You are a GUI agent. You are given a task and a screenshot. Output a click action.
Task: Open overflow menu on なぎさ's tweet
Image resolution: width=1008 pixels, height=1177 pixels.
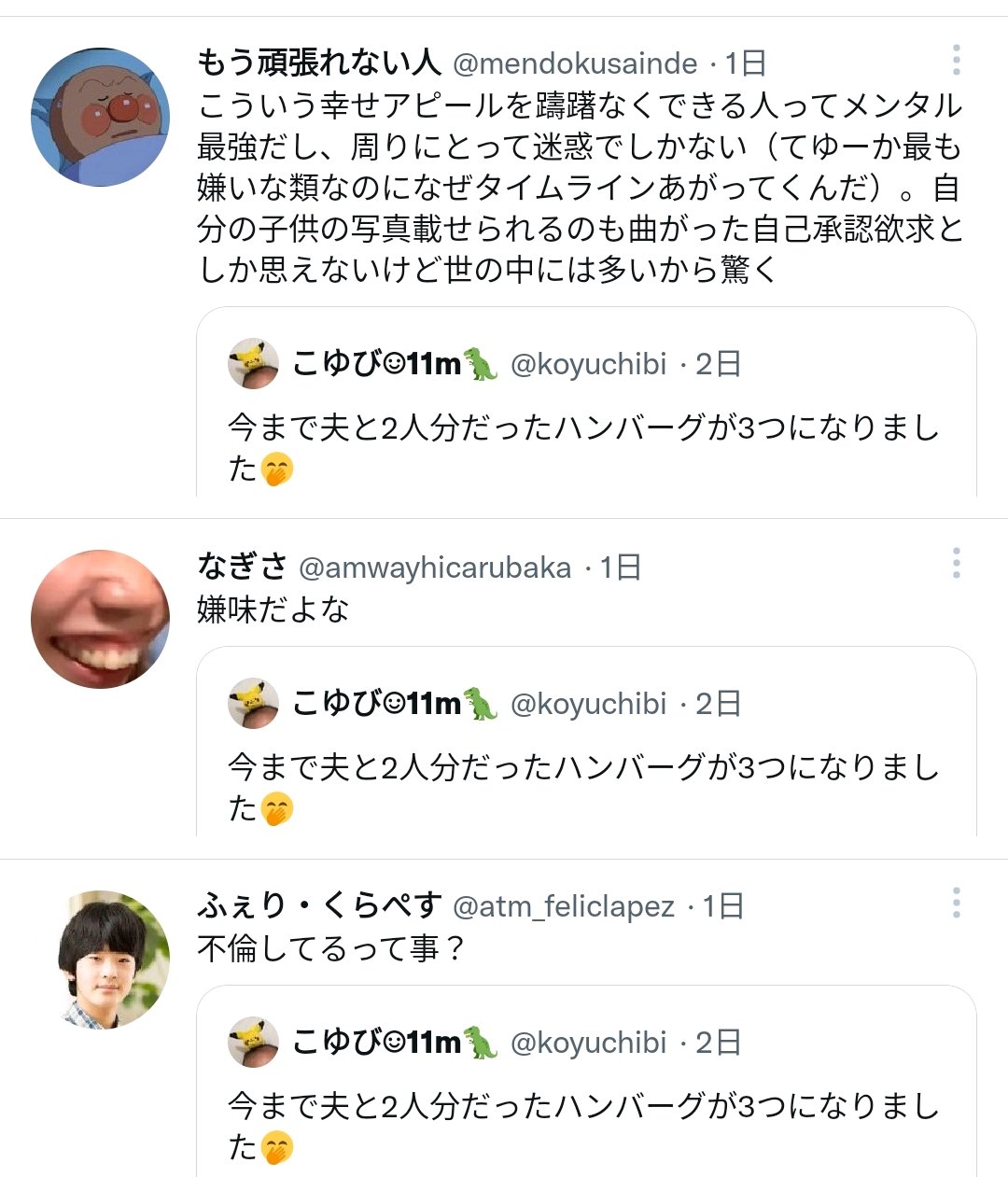pyautogui.click(x=956, y=563)
